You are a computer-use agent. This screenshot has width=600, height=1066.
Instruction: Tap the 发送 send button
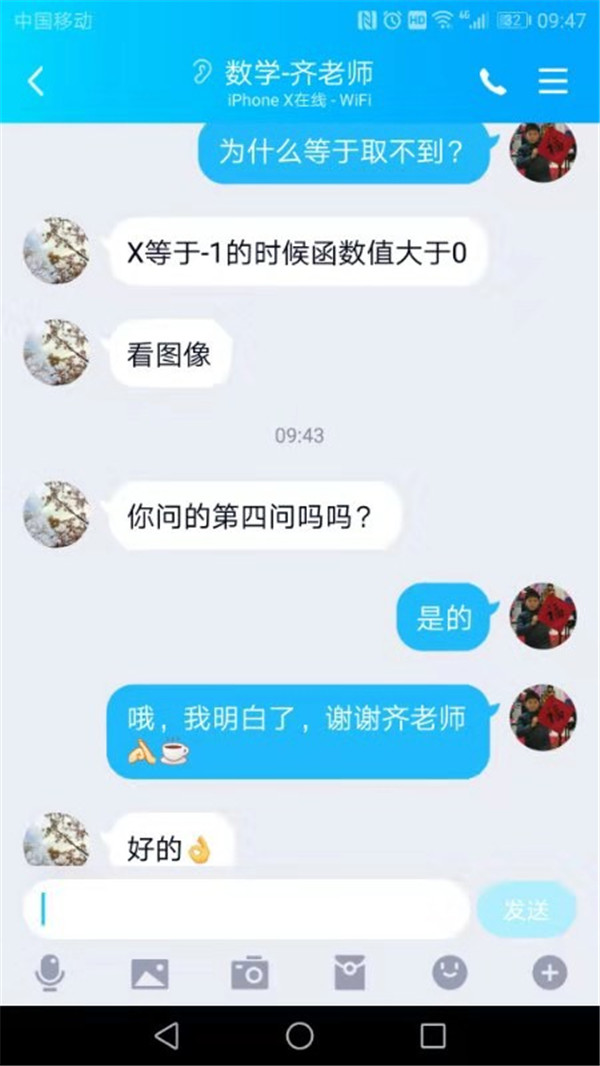(x=526, y=910)
